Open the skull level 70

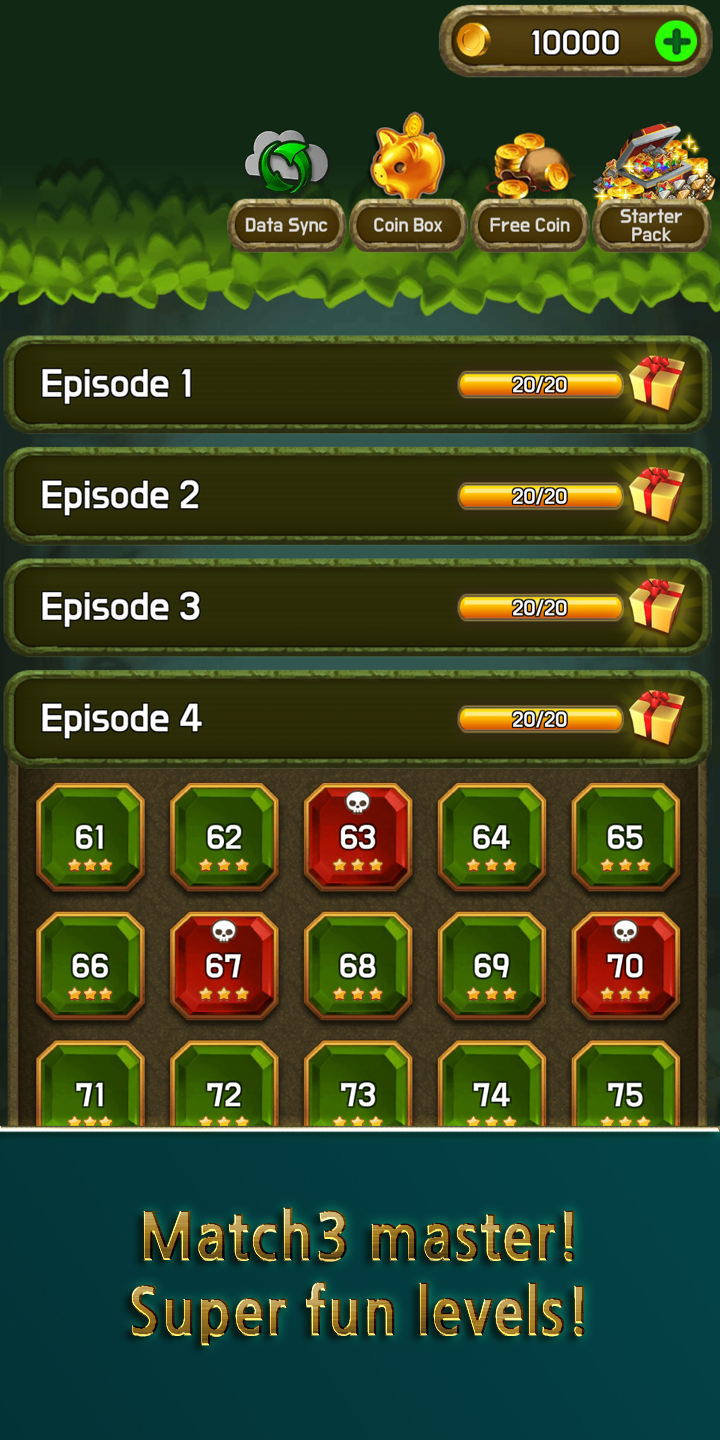click(x=625, y=966)
